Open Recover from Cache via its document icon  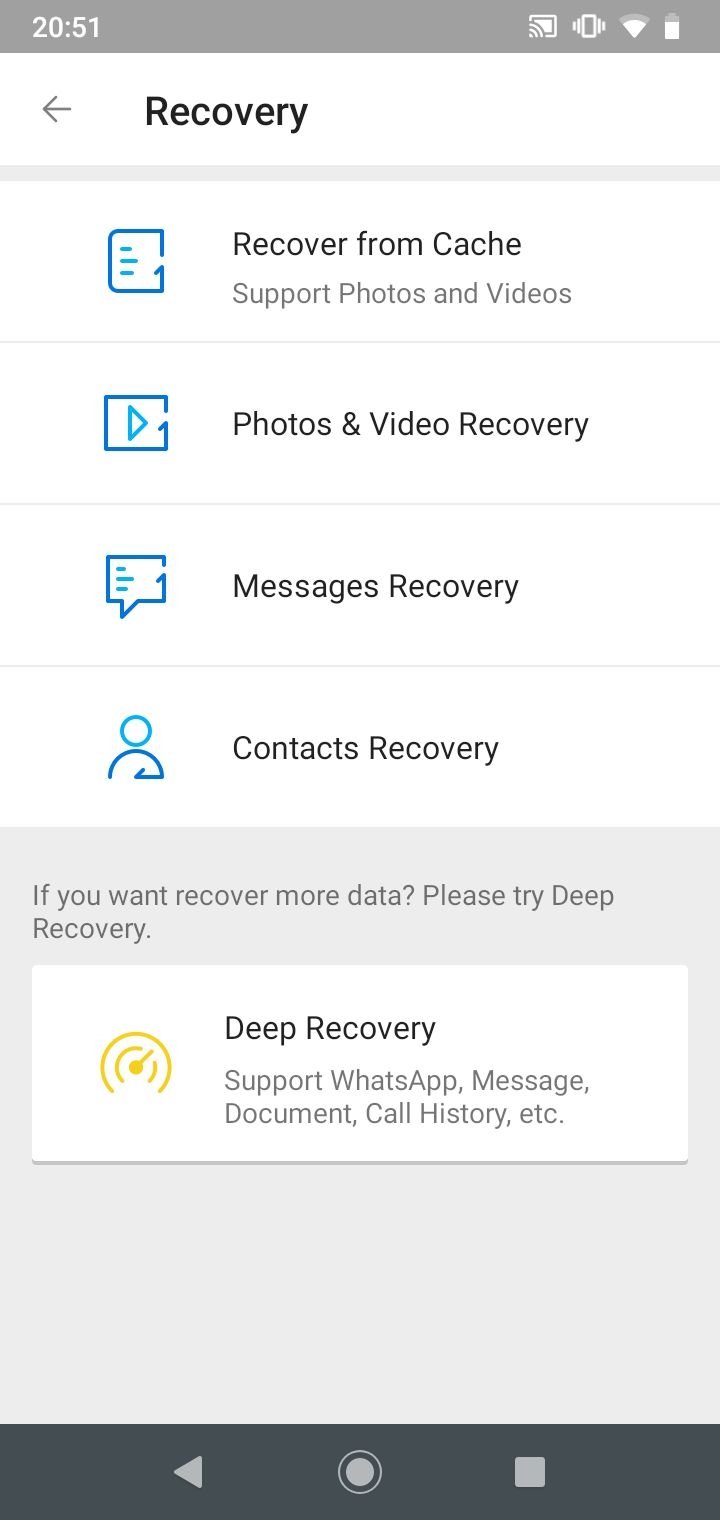(136, 262)
